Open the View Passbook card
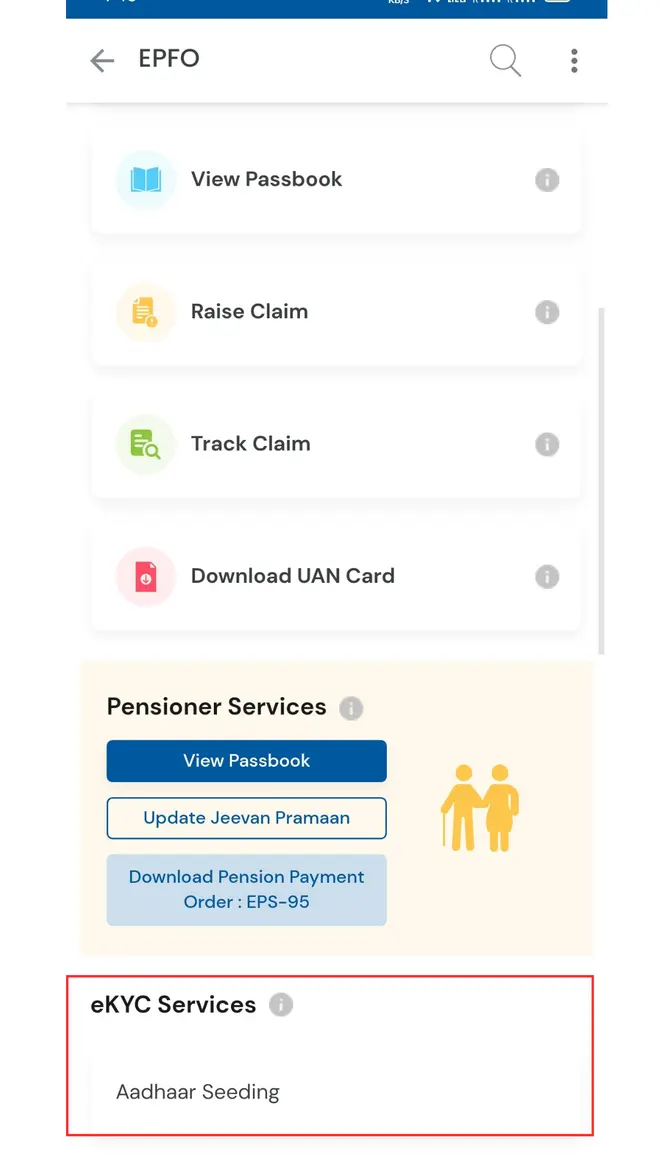This screenshot has height=1173, width=660. pos(336,180)
